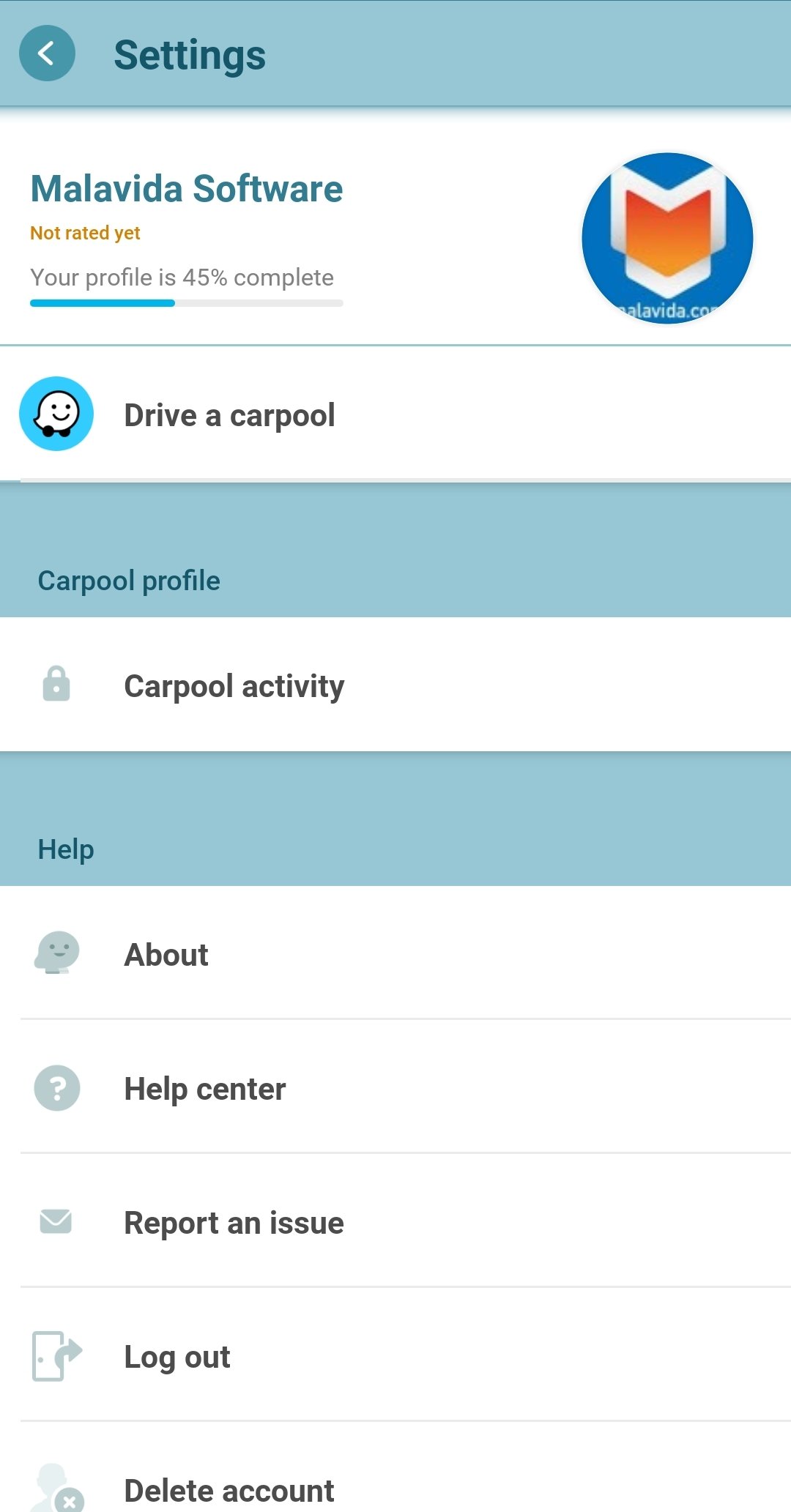
Task: Open Help center
Action: coord(395,1087)
